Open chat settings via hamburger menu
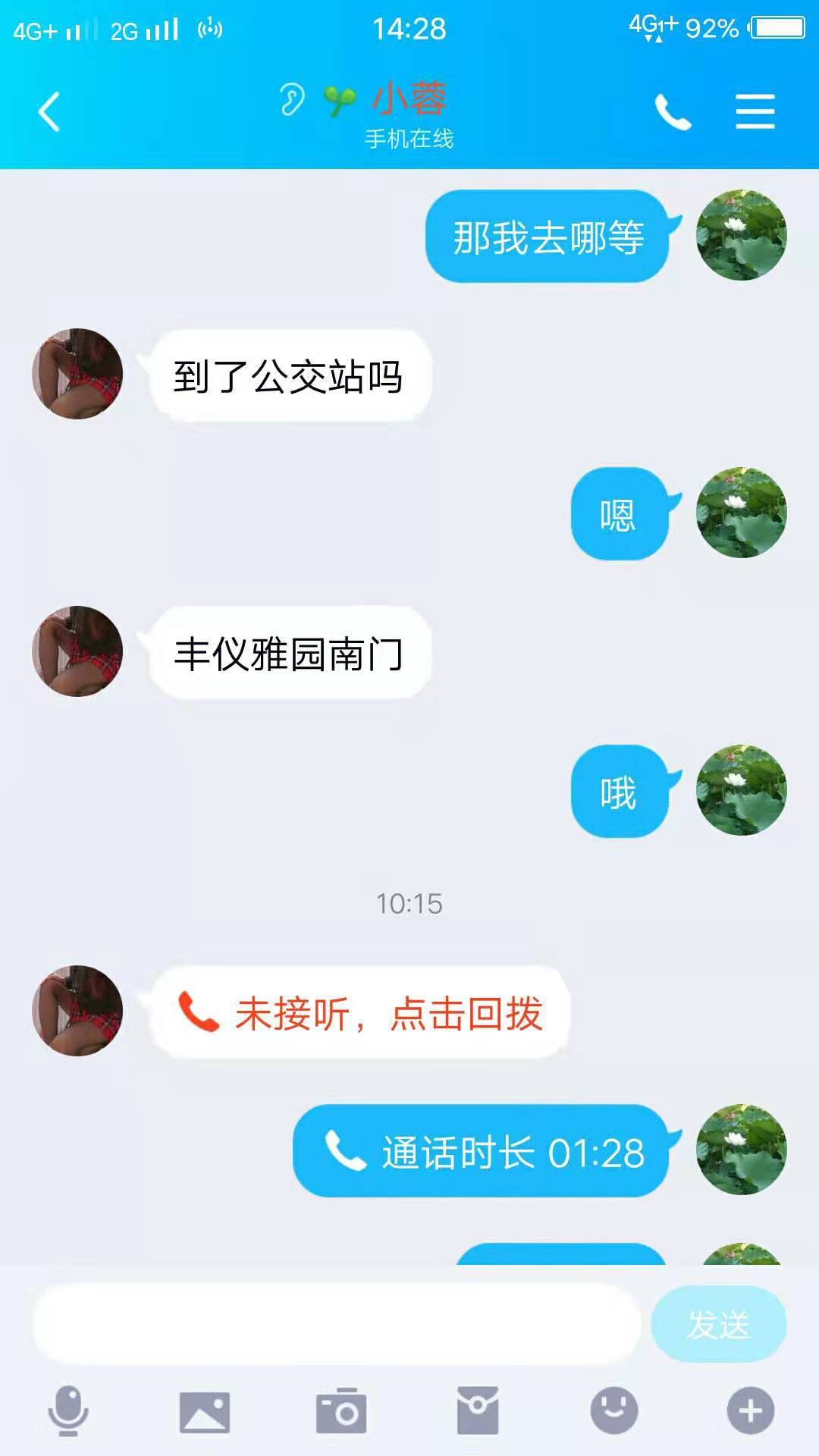 pos(755,111)
